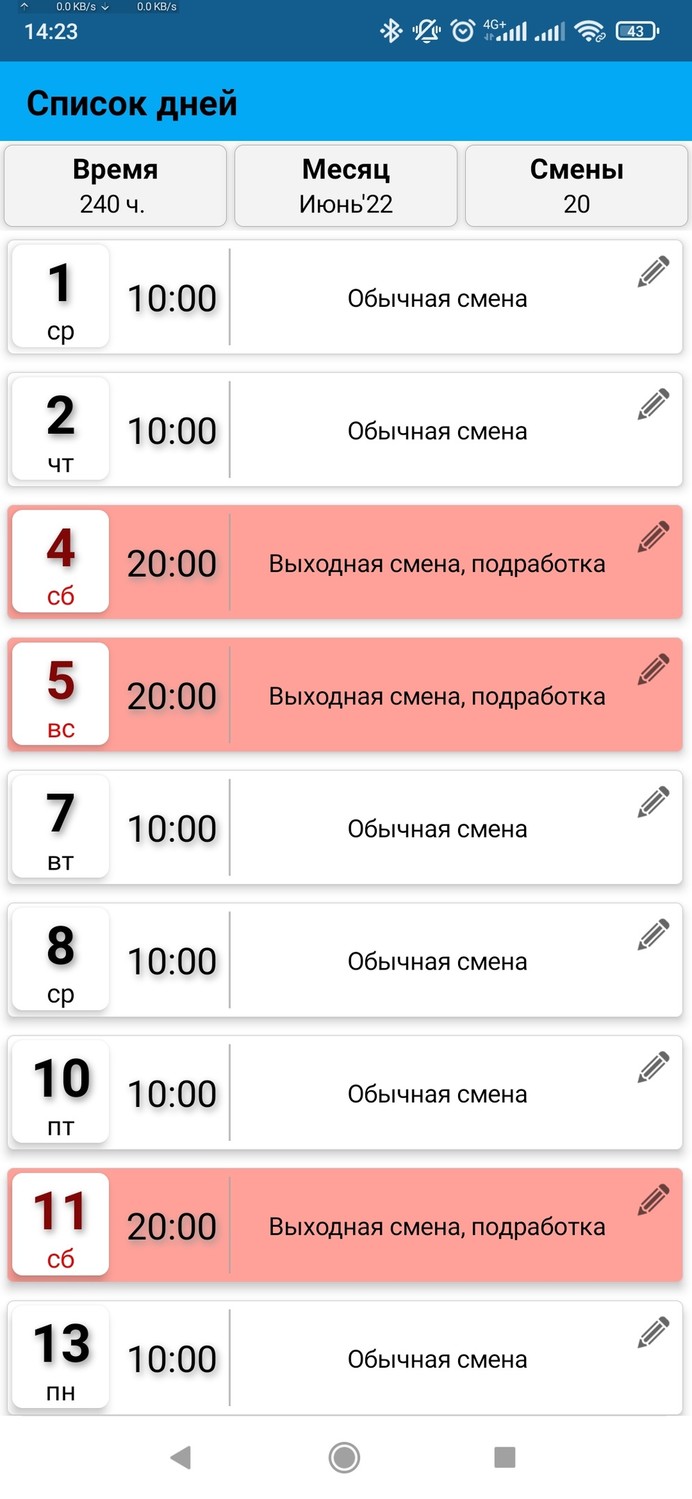
Task: Open the day 4 сб Выходная смена card
Action: pyautogui.click(x=437, y=563)
